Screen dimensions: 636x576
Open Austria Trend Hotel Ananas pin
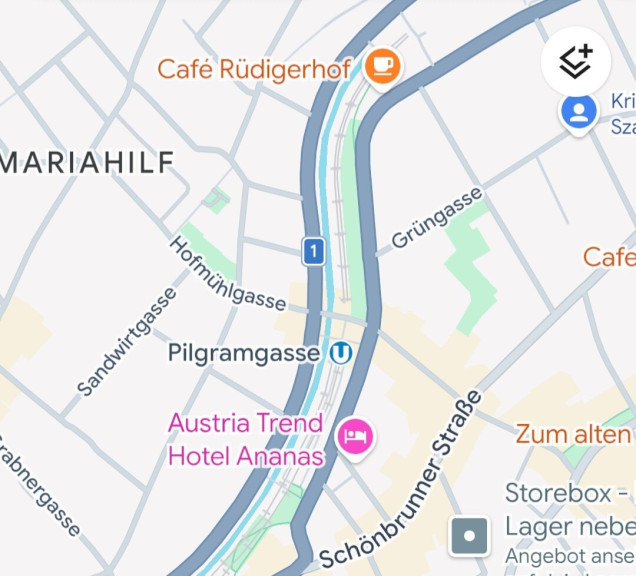pyautogui.click(x=355, y=439)
